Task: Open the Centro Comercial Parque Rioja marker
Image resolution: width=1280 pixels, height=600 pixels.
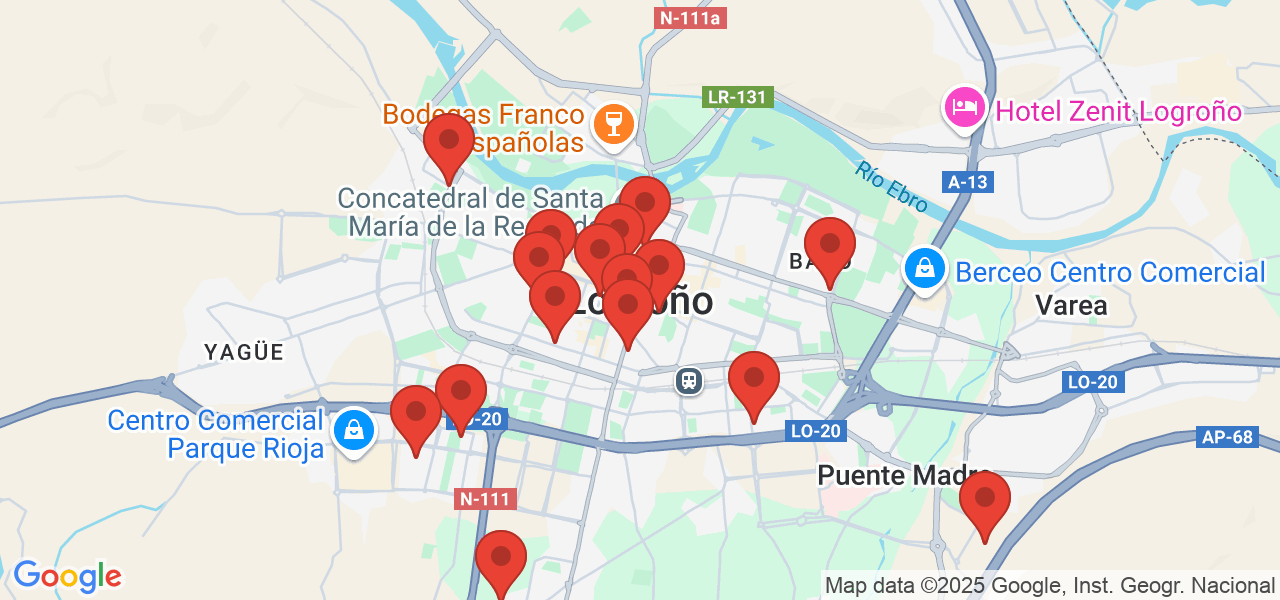Action: click(353, 431)
